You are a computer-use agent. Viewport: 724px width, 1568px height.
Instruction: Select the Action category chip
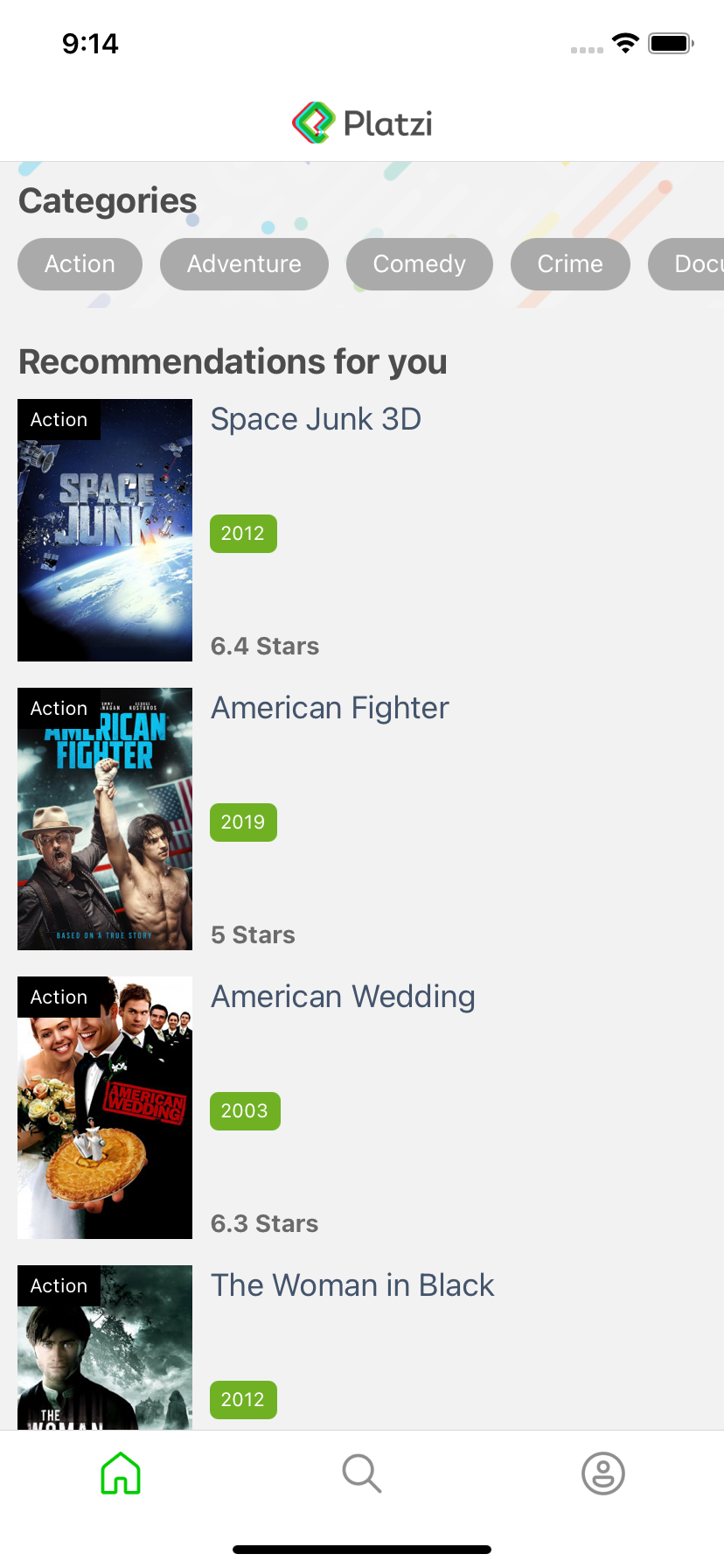(80, 264)
